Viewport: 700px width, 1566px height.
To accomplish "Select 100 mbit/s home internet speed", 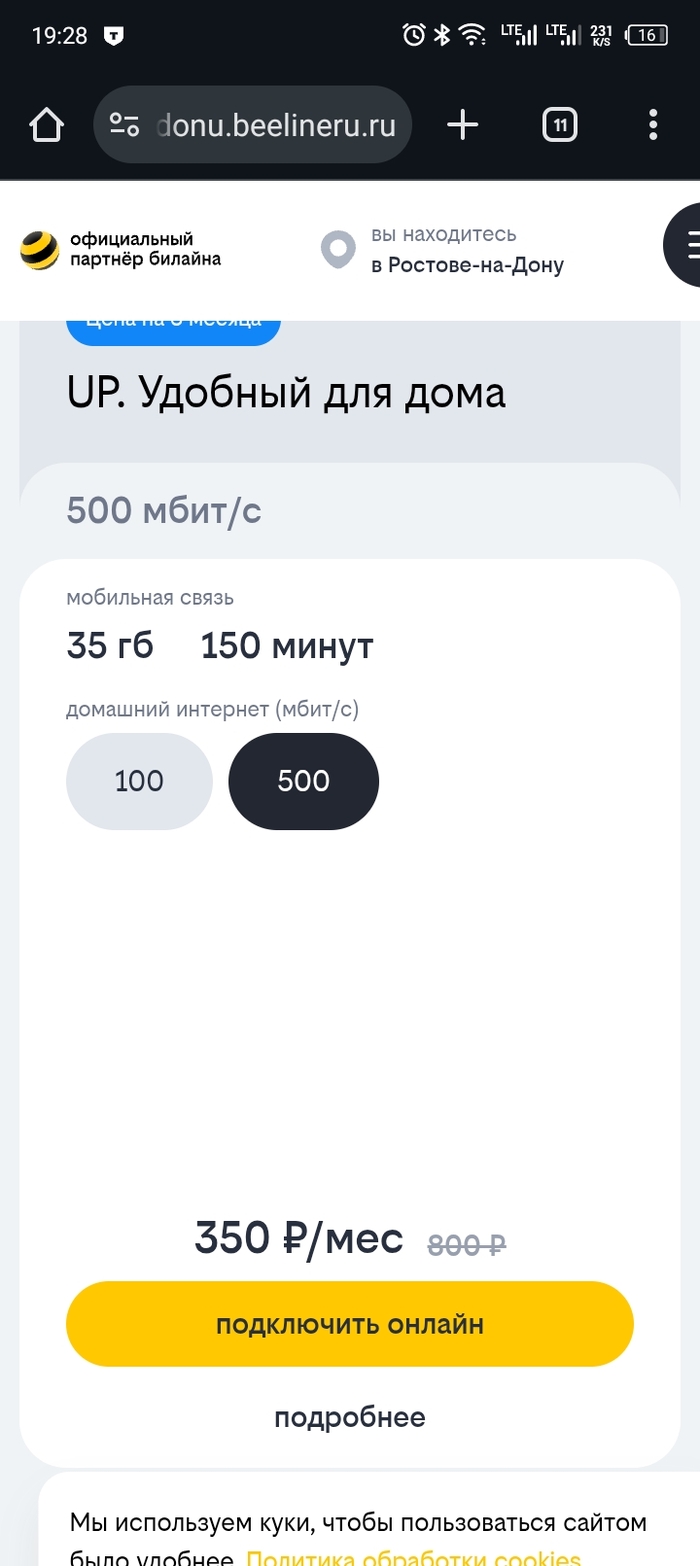I will point(139,781).
